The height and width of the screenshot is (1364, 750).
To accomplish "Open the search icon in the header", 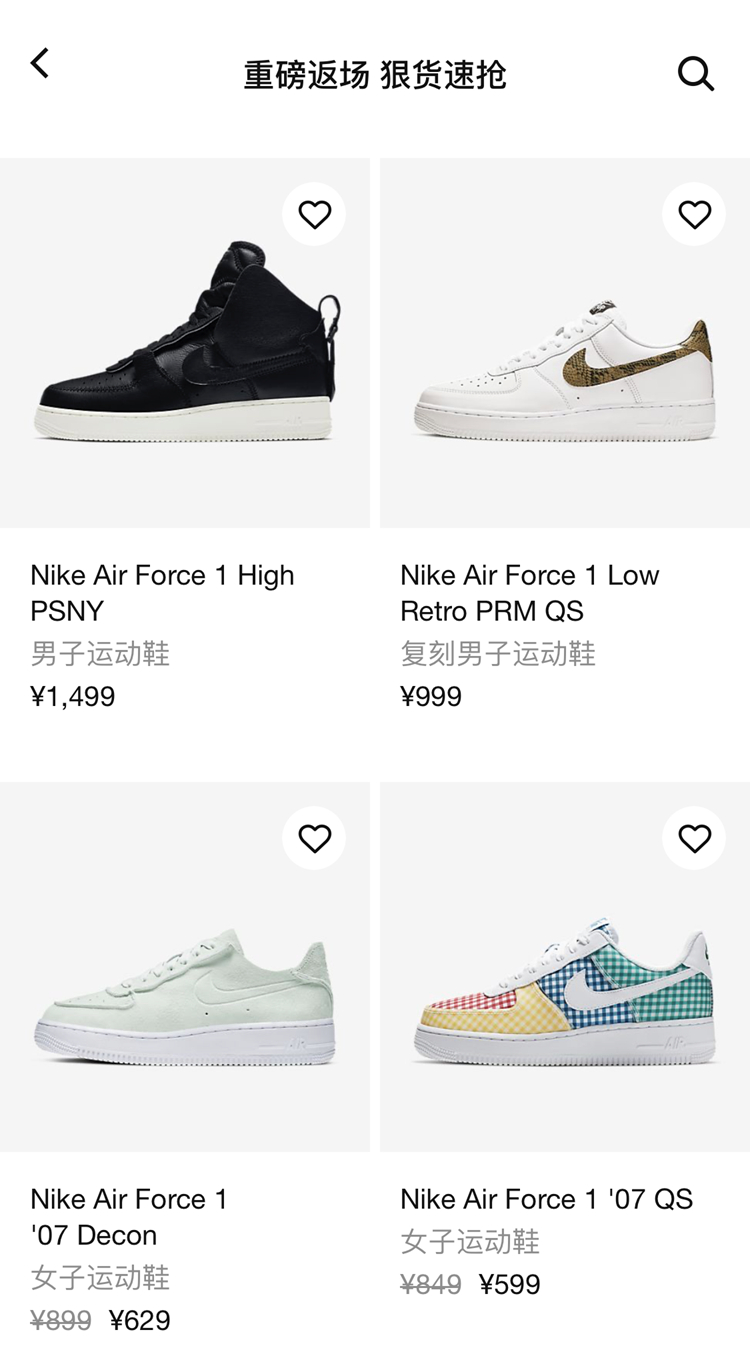I will tap(695, 73).
